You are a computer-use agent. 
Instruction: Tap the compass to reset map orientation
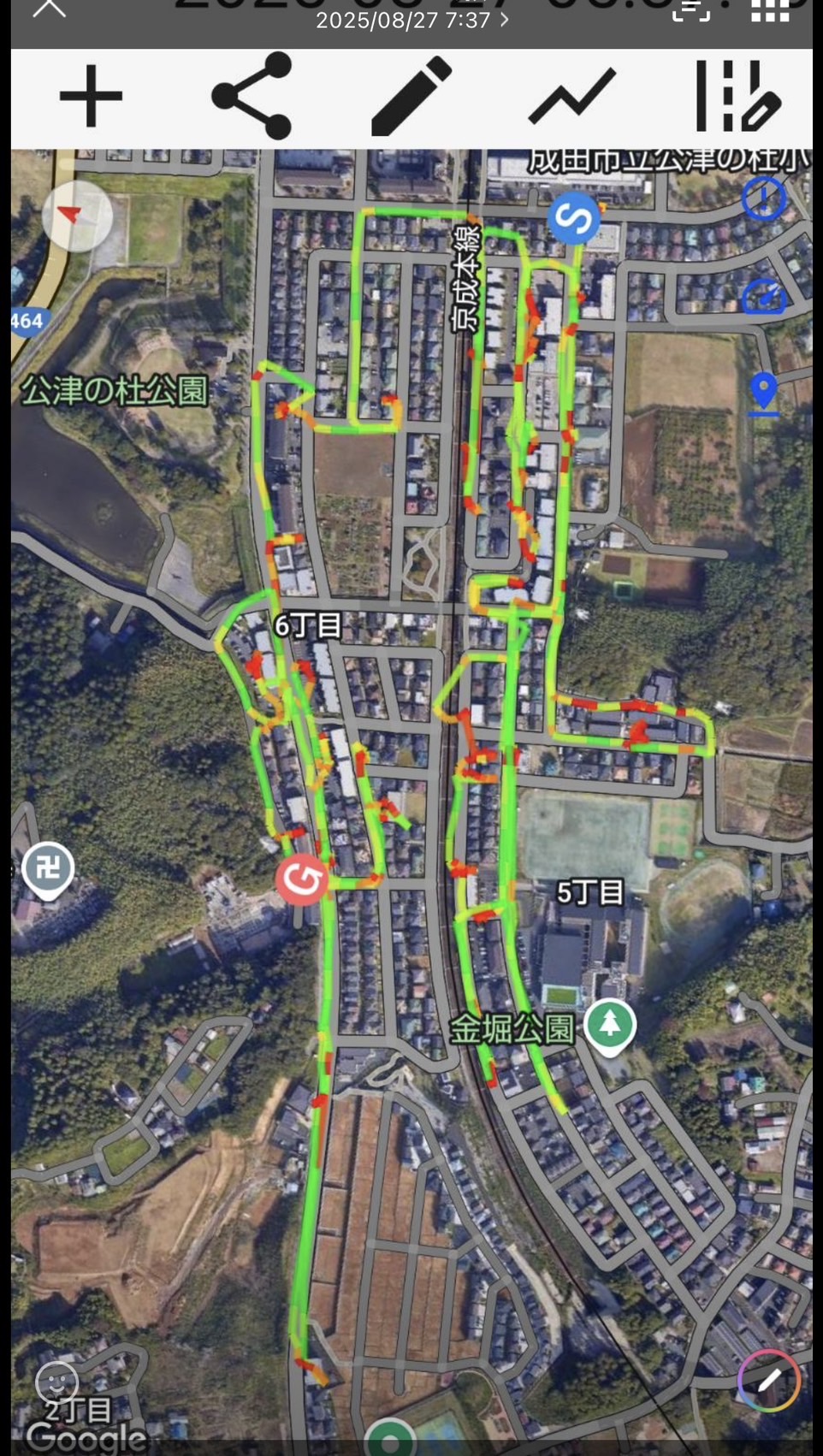pos(77,216)
